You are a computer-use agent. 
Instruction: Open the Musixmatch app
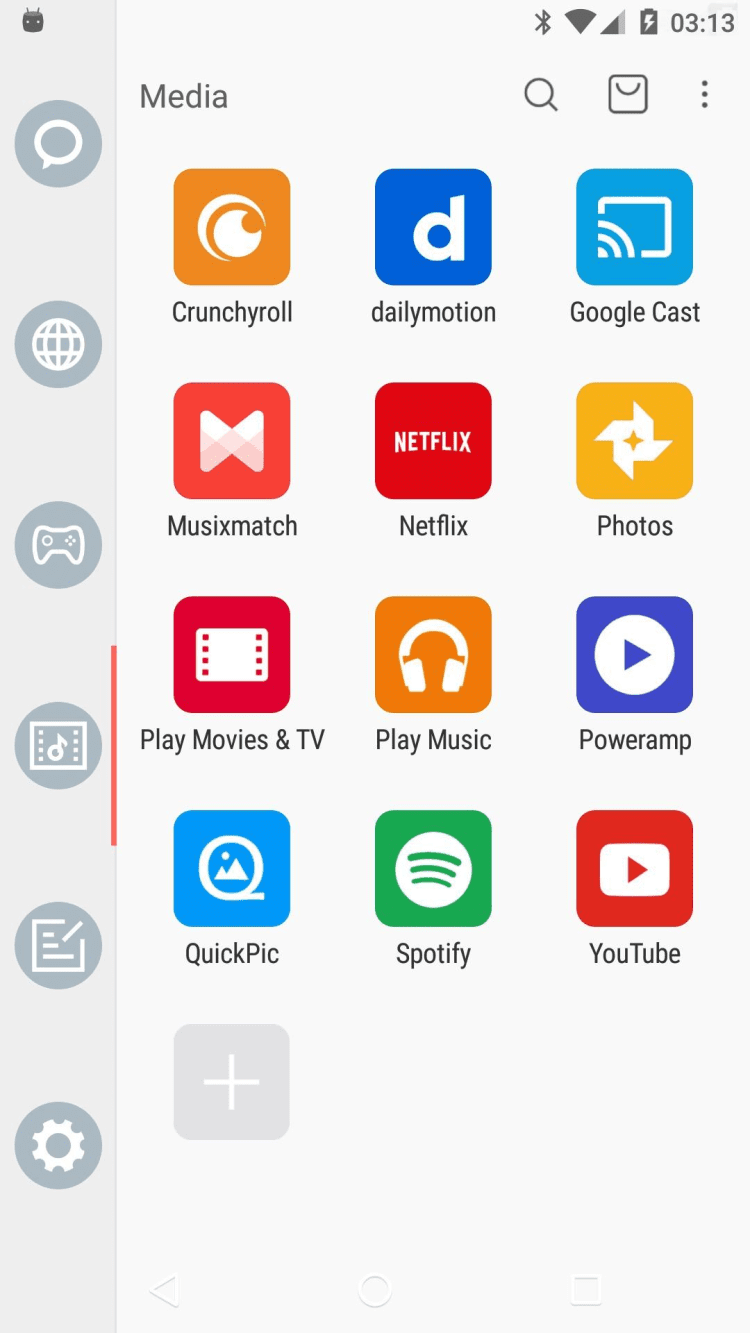[x=232, y=441]
